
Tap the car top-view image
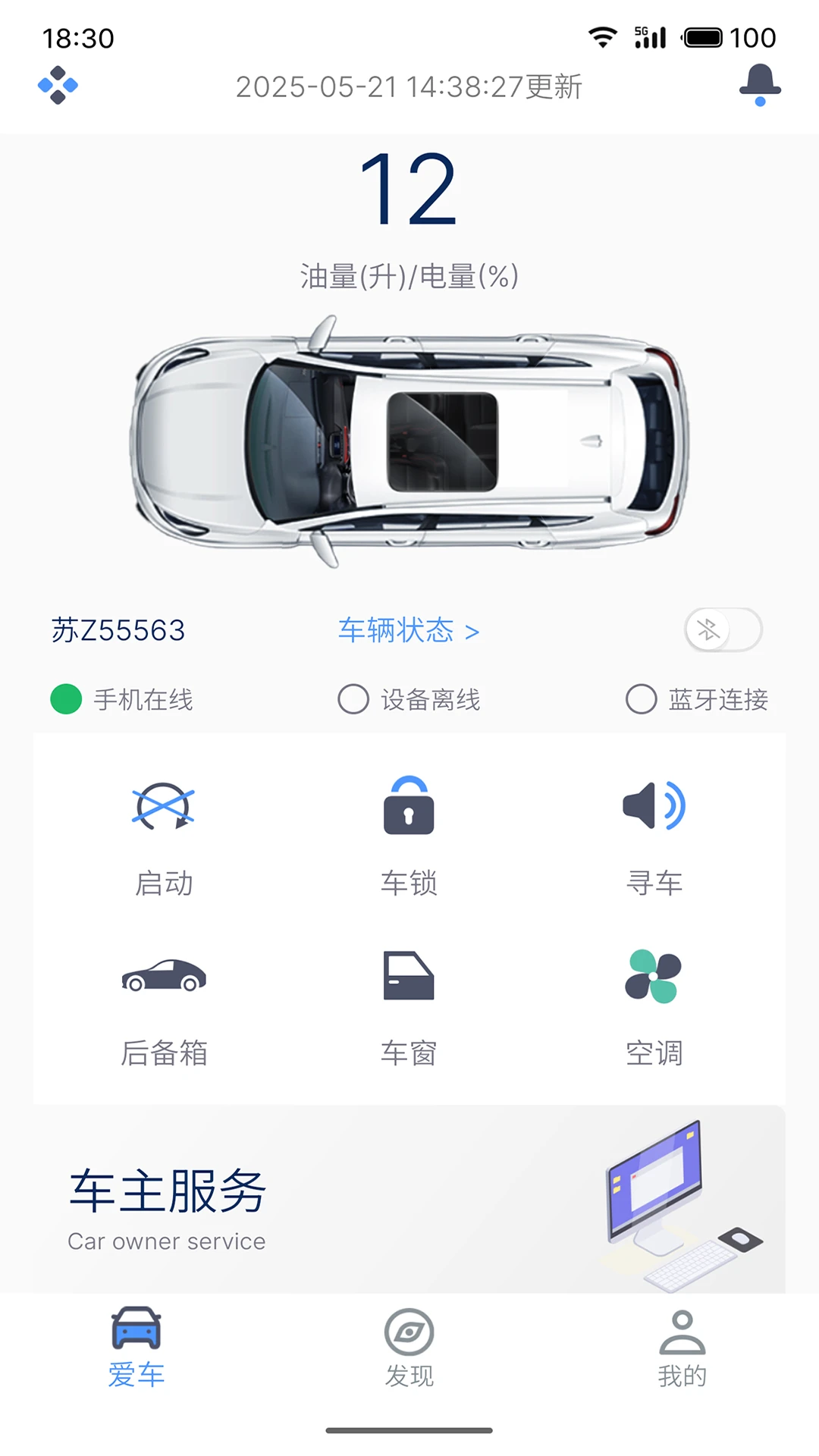tap(409, 440)
